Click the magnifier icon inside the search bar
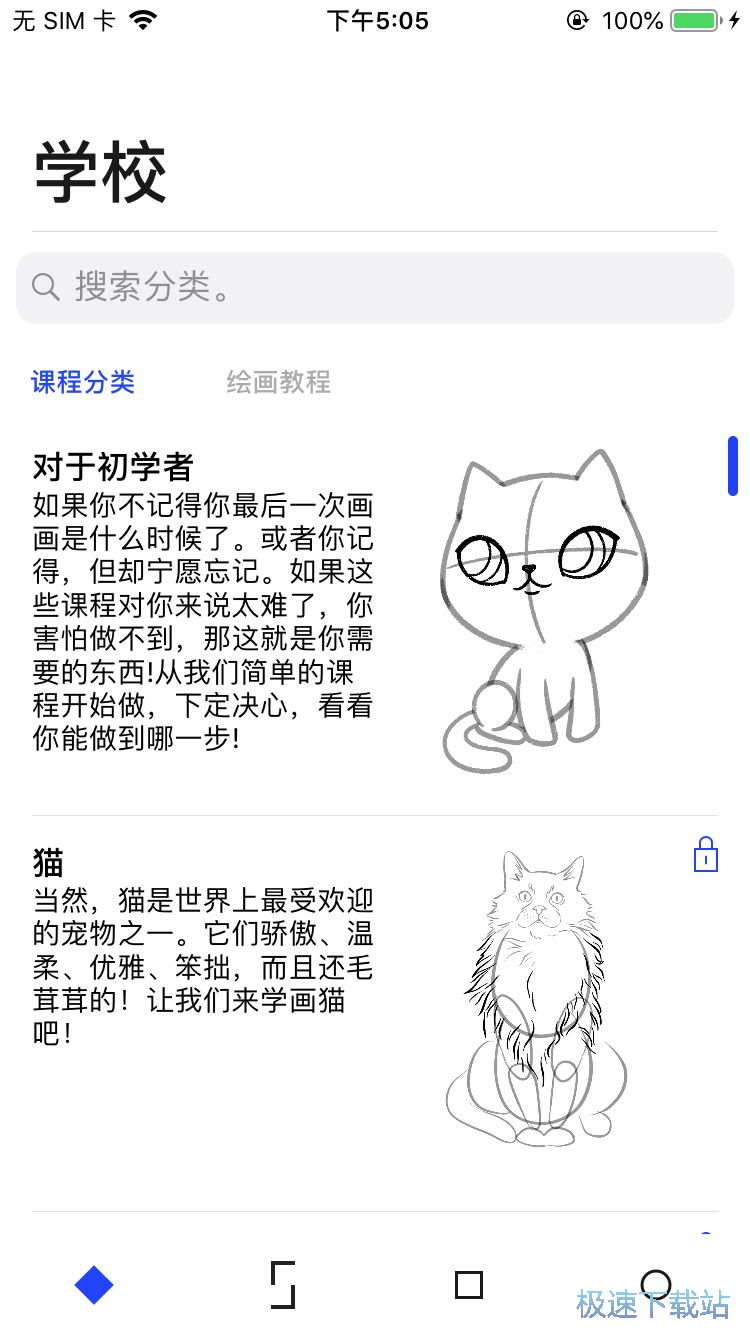Screen dimensions: 750x1334 click(46, 287)
